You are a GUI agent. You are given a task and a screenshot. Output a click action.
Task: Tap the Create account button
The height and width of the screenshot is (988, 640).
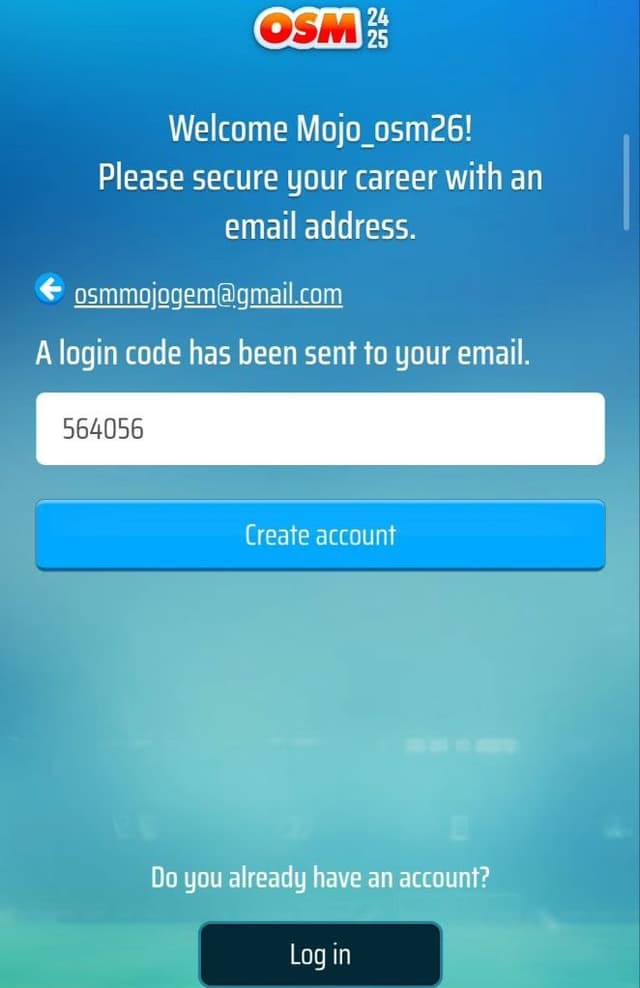pos(320,535)
